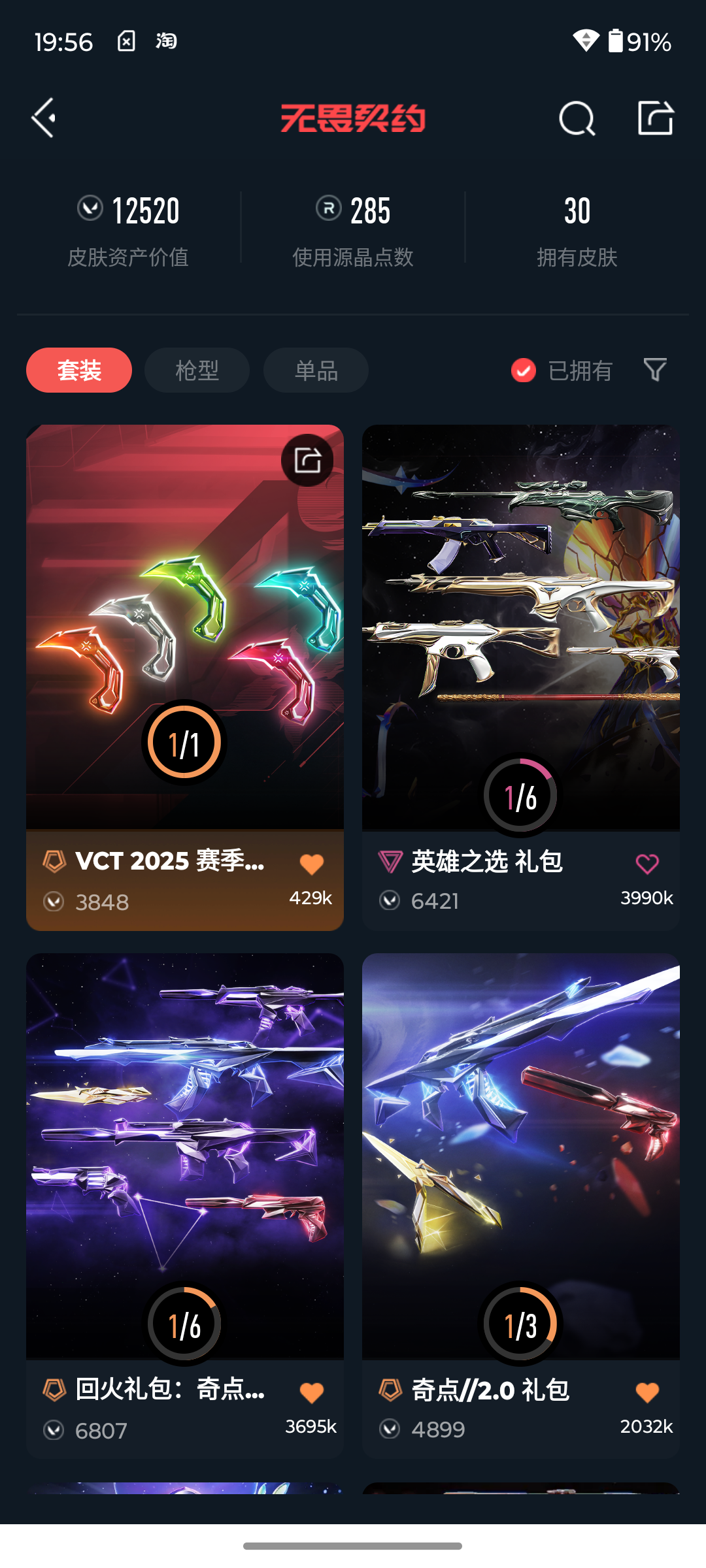Select the 套装 tab
Screen dimensions: 706x1568
79,370
